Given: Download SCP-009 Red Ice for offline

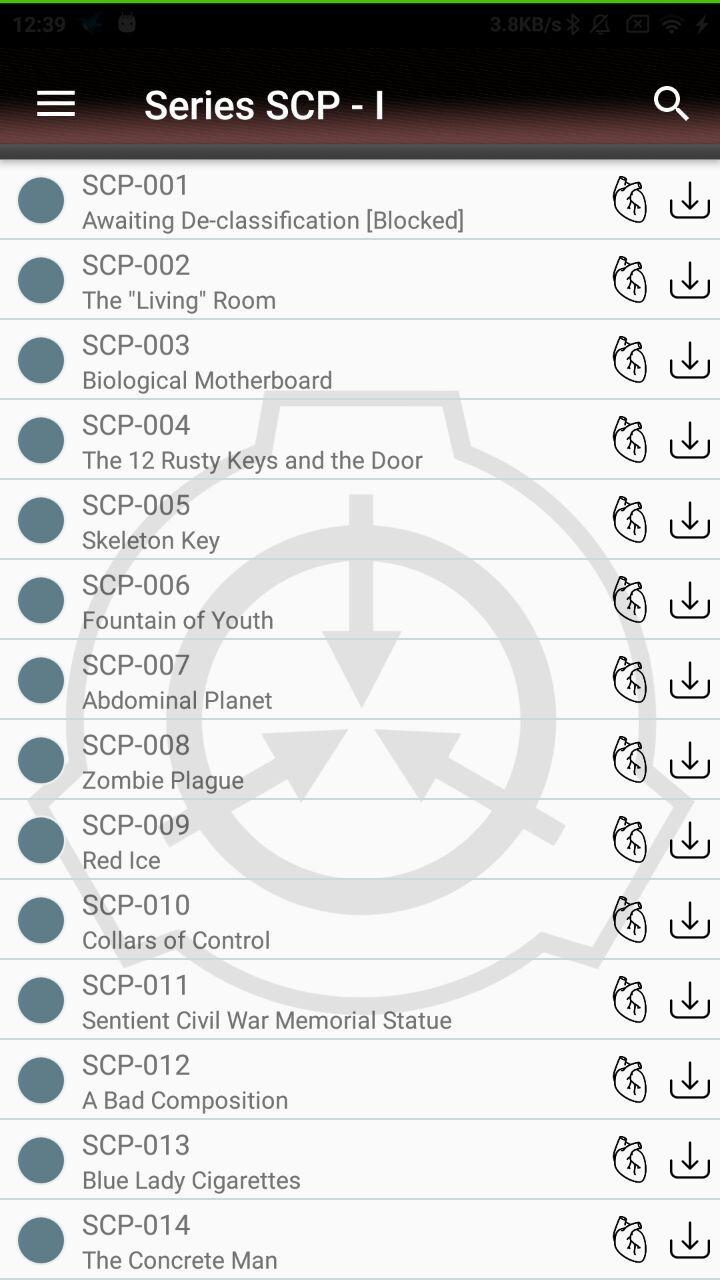Looking at the screenshot, I should click(x=689, y=840).
